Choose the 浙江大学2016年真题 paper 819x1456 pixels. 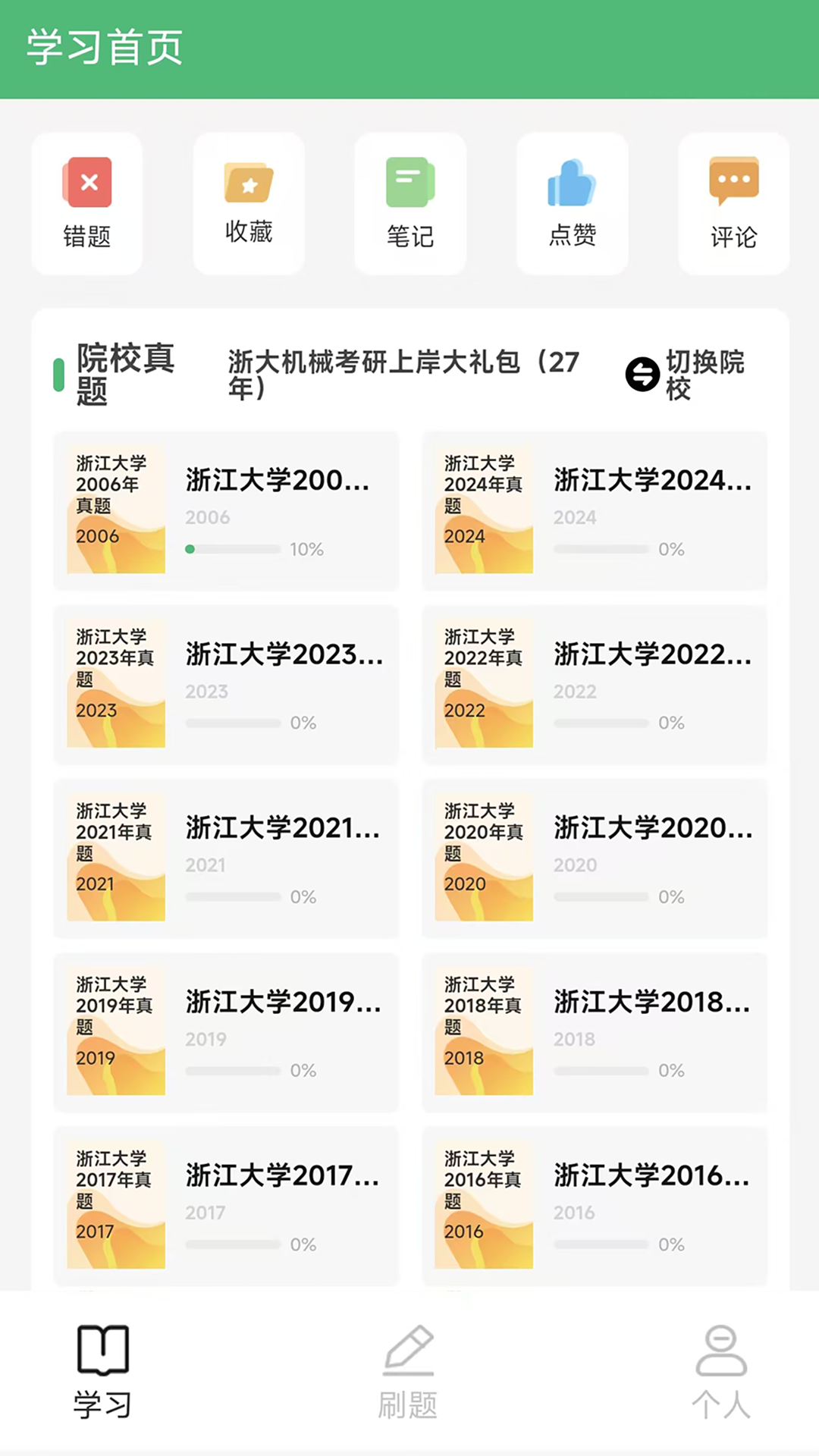pyautogui.click(x=595, y=1205)
